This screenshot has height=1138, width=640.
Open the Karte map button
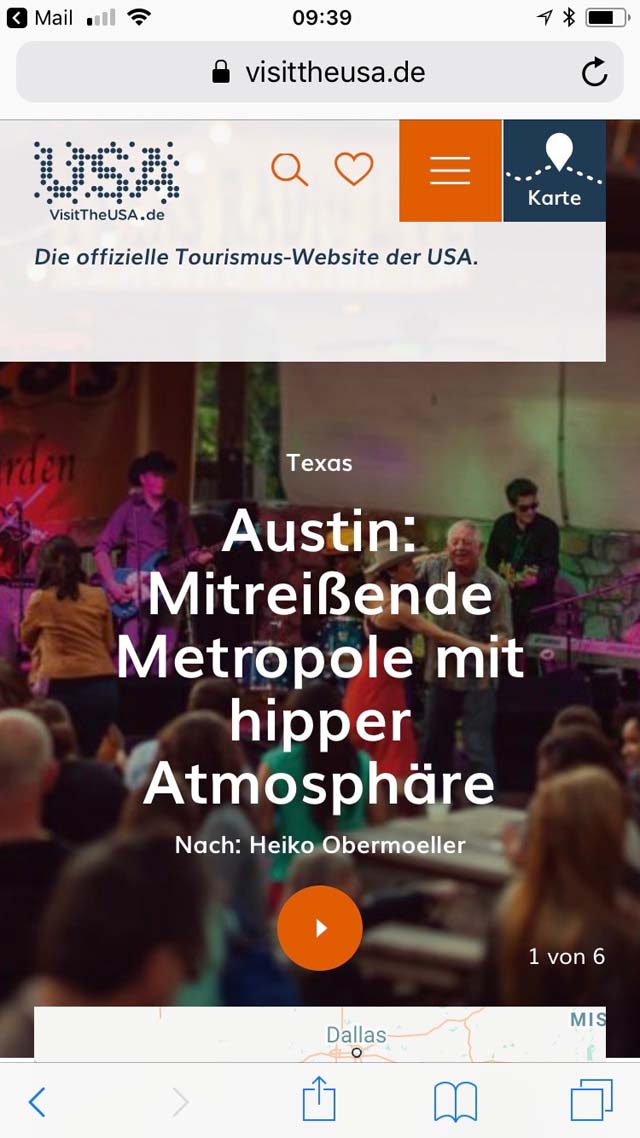[554, 171]
